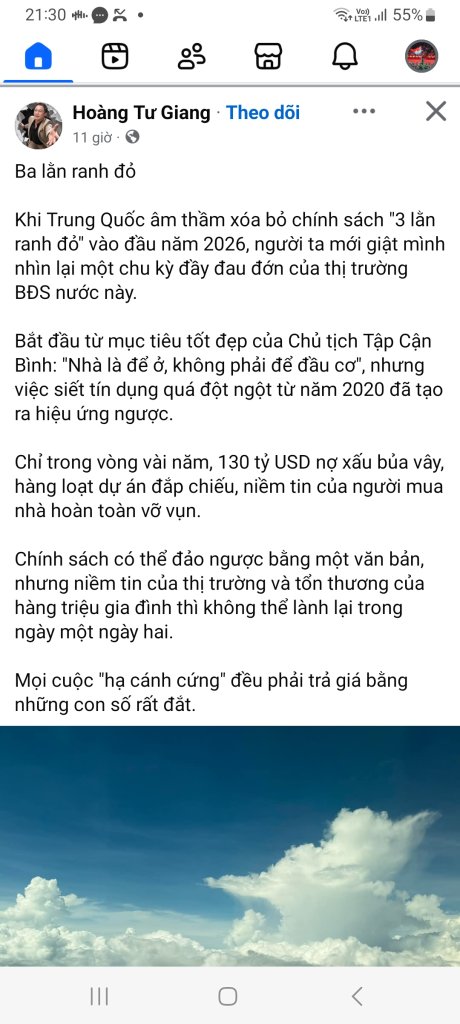The image size is (460, 1024).
Task: Go back with the system back button
Action: (x=357, y=996)
